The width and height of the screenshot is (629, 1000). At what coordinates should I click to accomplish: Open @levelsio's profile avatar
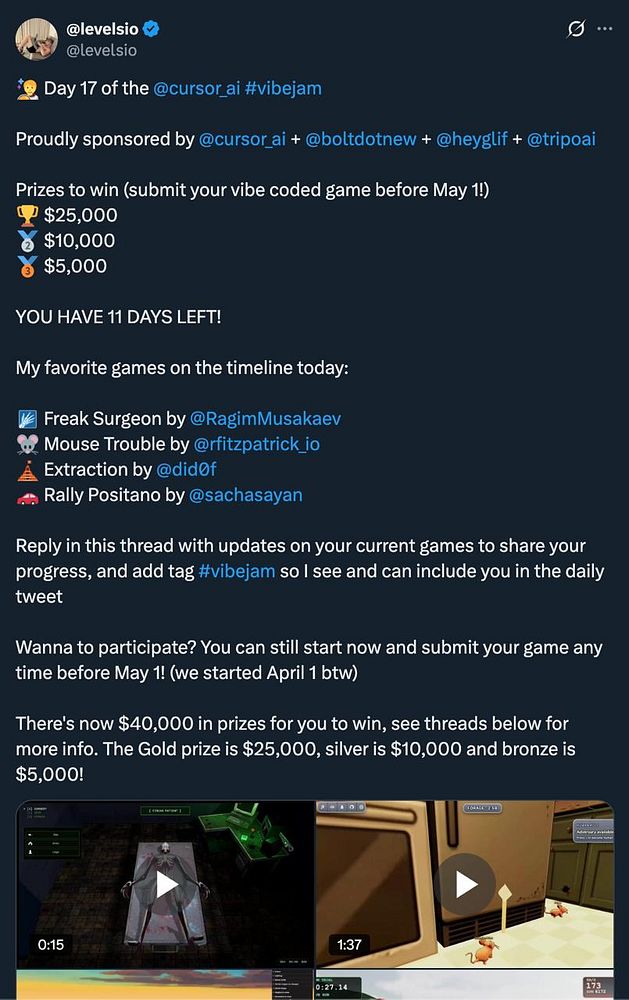tap(35, 39)
